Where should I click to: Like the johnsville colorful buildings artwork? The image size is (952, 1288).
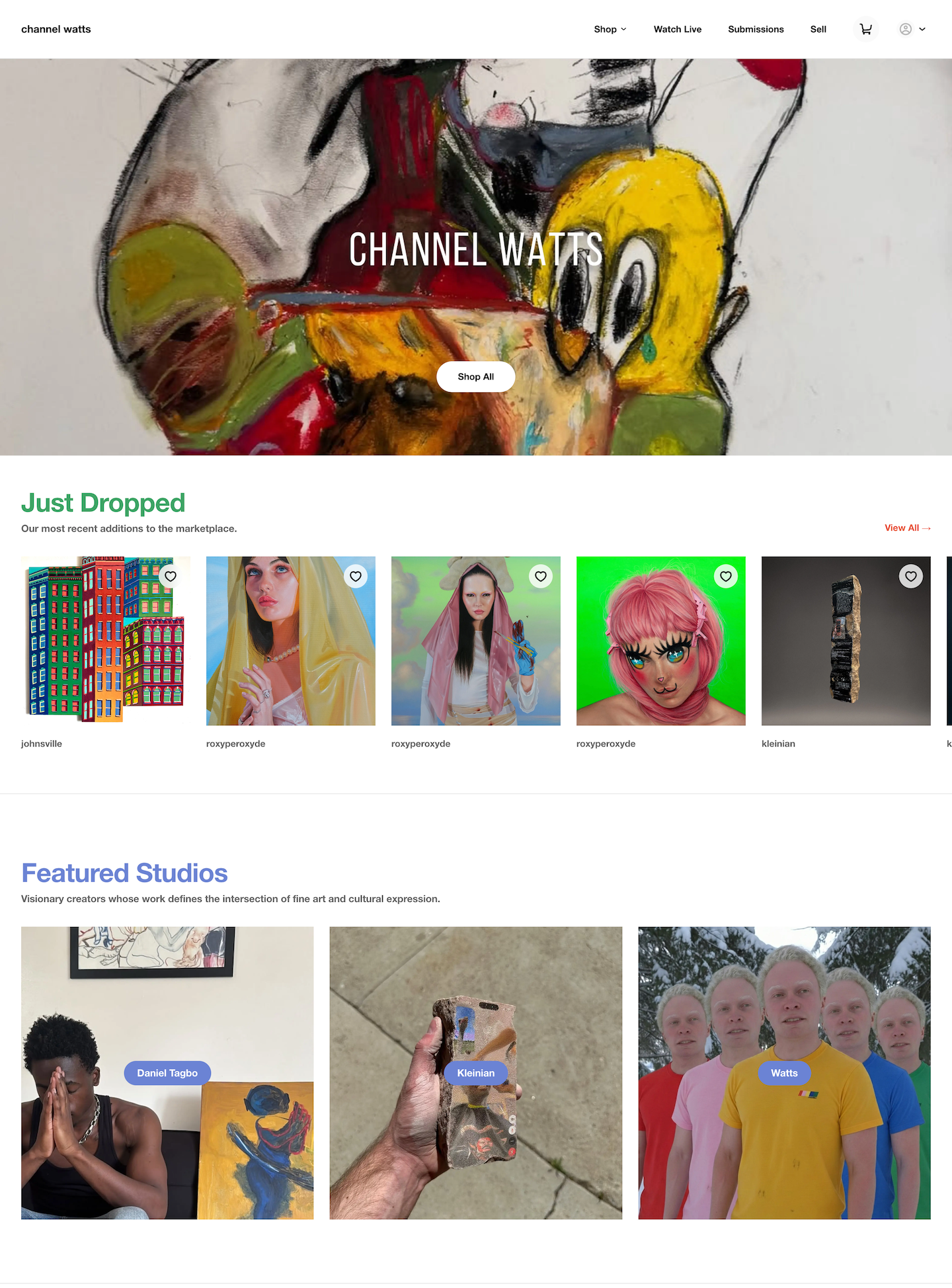pos(171,577)
